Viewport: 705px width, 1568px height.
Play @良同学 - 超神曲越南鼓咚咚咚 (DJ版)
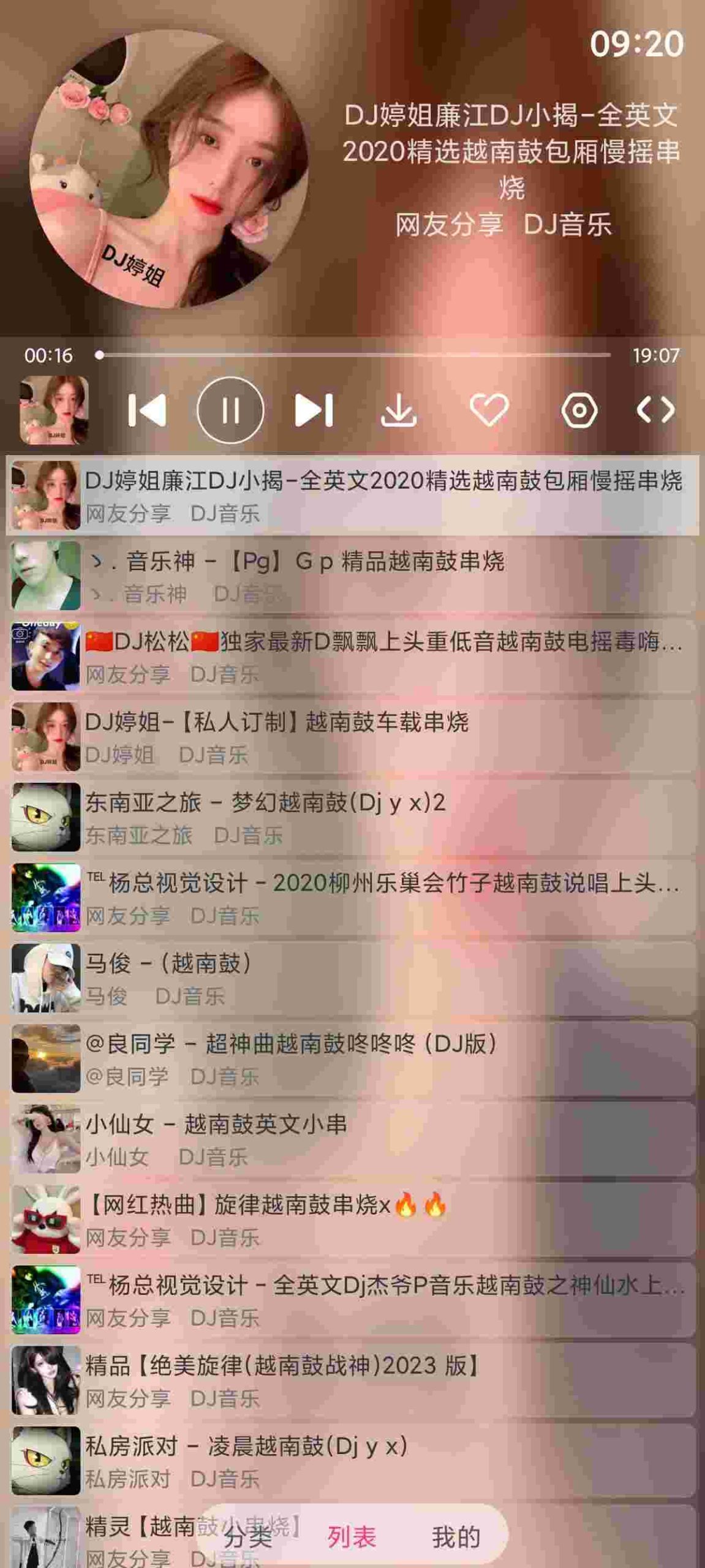[x=352, y=1058]
